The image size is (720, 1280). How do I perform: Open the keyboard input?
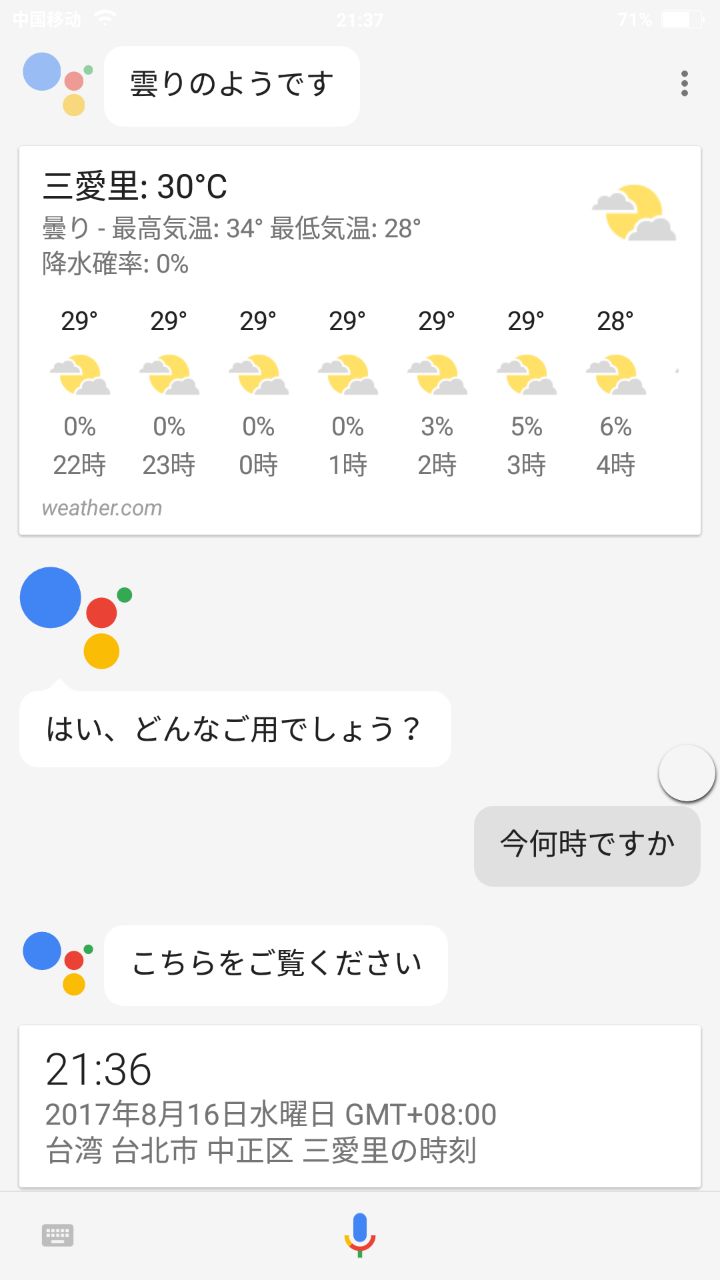(58, 1236)
